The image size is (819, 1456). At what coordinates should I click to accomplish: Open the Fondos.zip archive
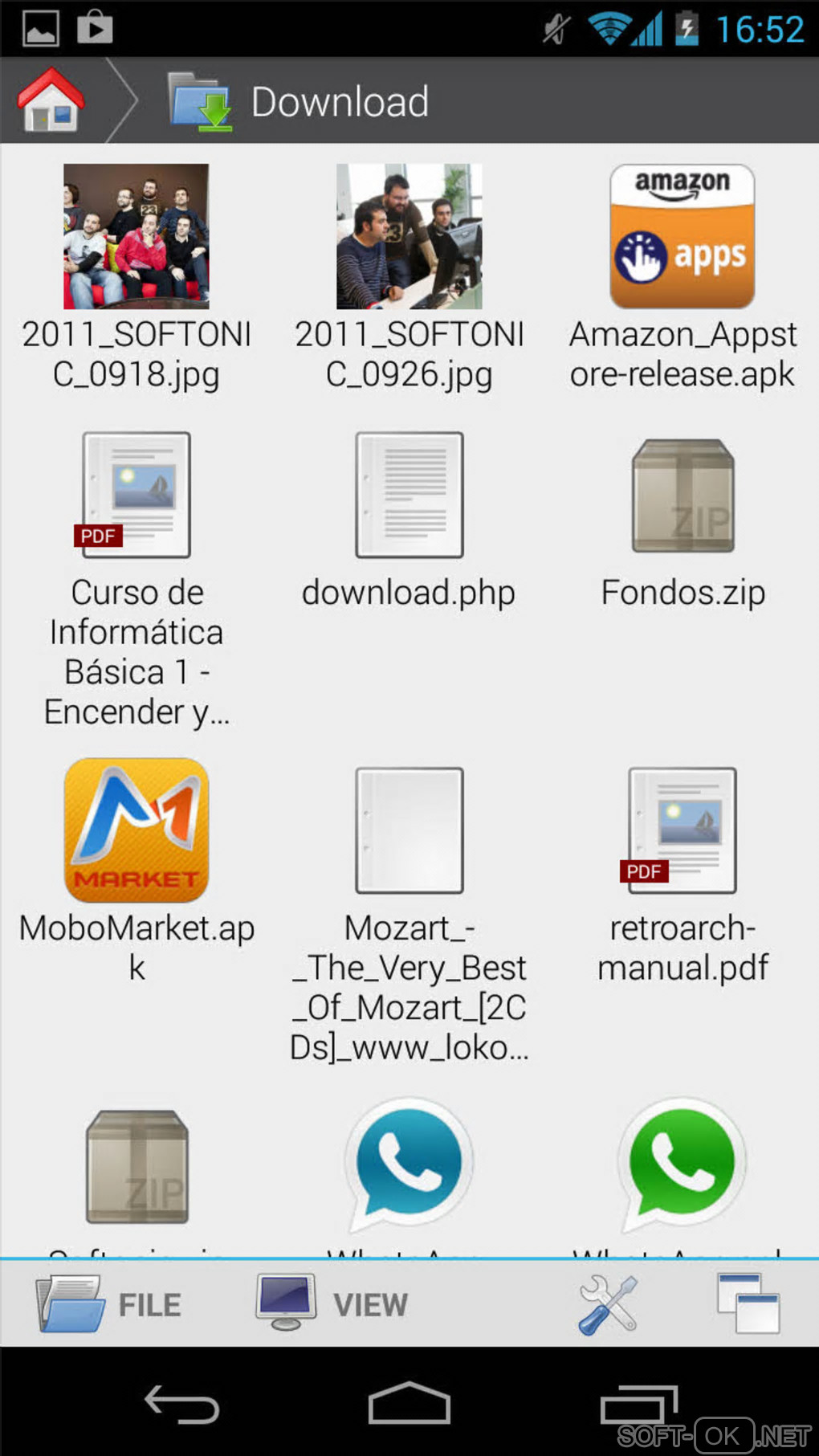[682, 496]
